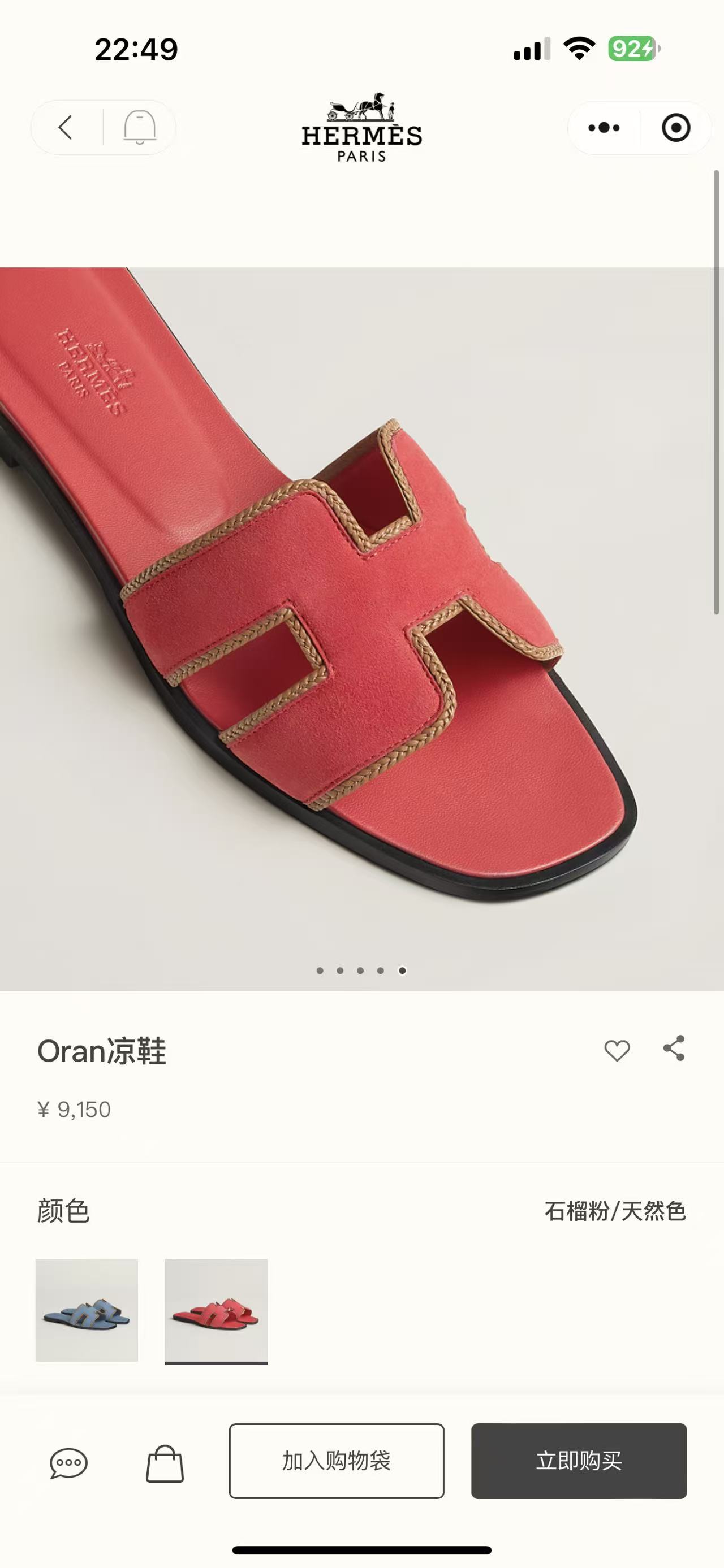Screen dimensions: 724x1568
Task: Go back using the back arrow
Action: pos(66,128)
